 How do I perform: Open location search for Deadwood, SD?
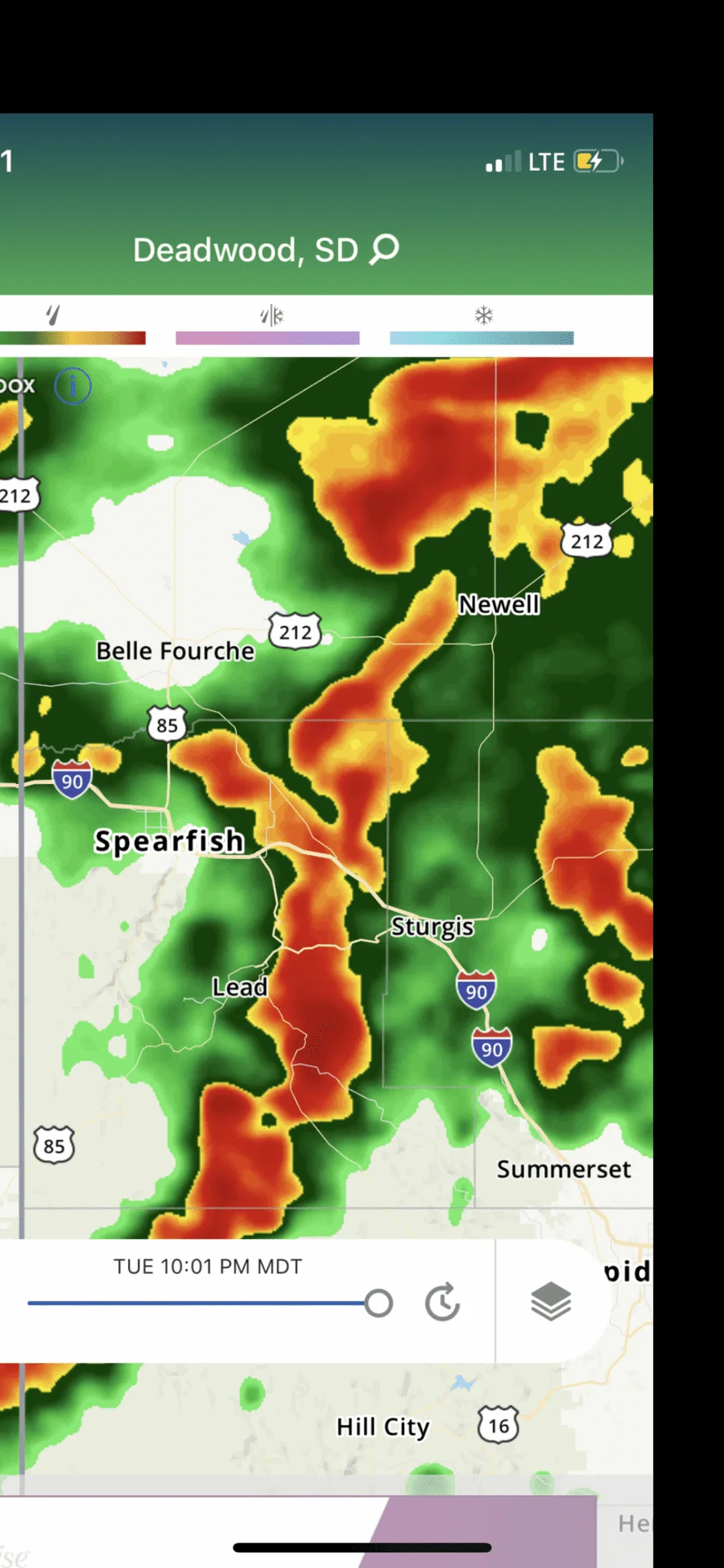click(384, 249)
